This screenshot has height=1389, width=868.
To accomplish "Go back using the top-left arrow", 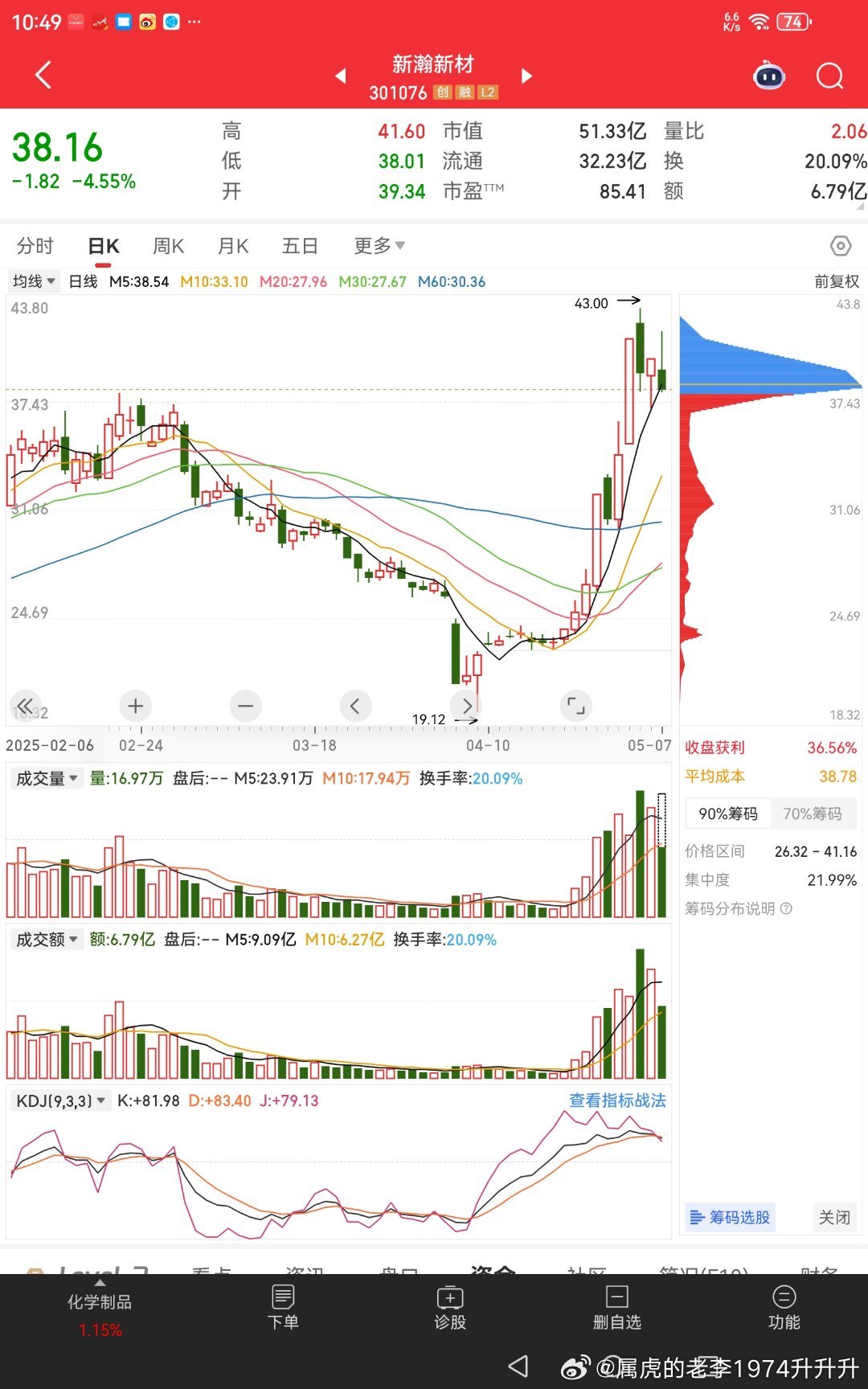I will coord(43,76).
